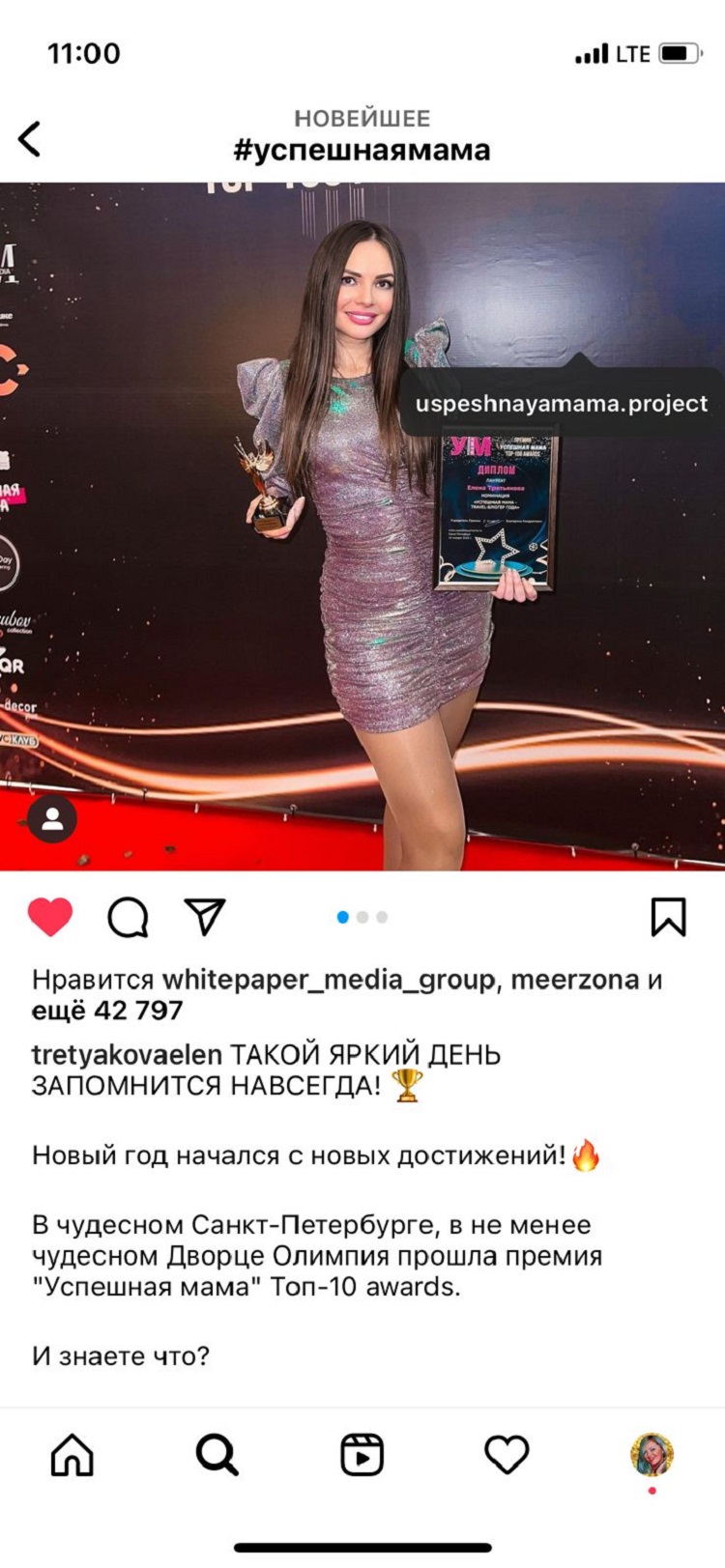This screenshot has height=1568, width=725.
Task: Go back from the #успешнаямама hashtag feed
Action: tap(30, 138)
